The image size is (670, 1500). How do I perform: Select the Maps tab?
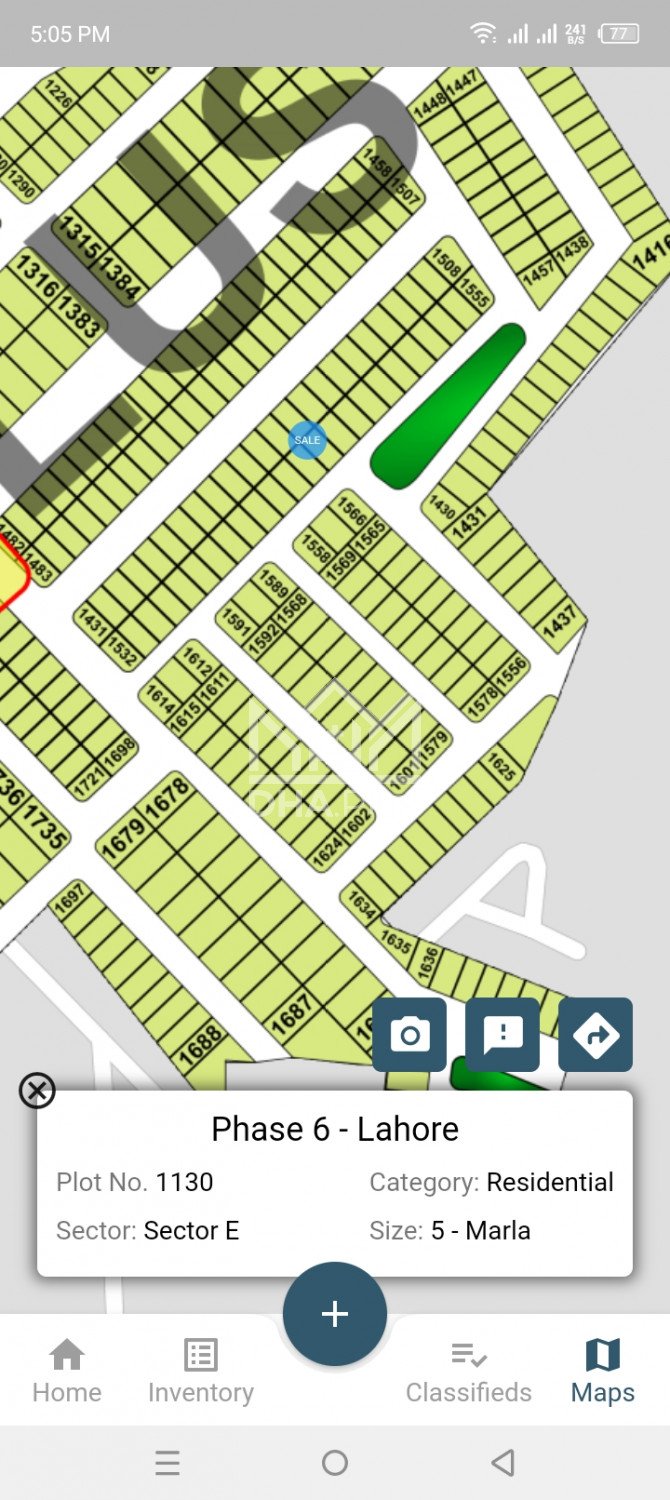pos(602,1371)
